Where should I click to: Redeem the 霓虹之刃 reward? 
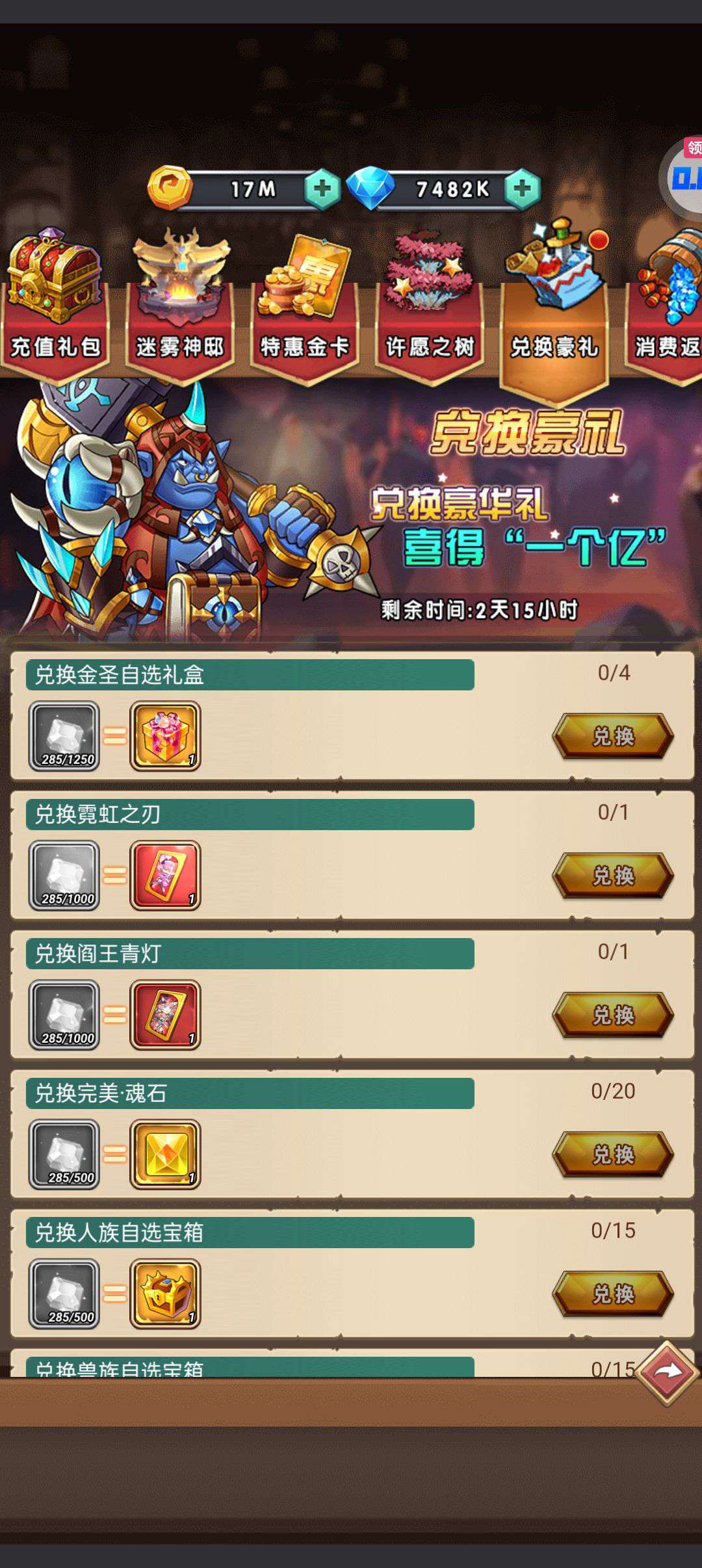coord(613,876)
